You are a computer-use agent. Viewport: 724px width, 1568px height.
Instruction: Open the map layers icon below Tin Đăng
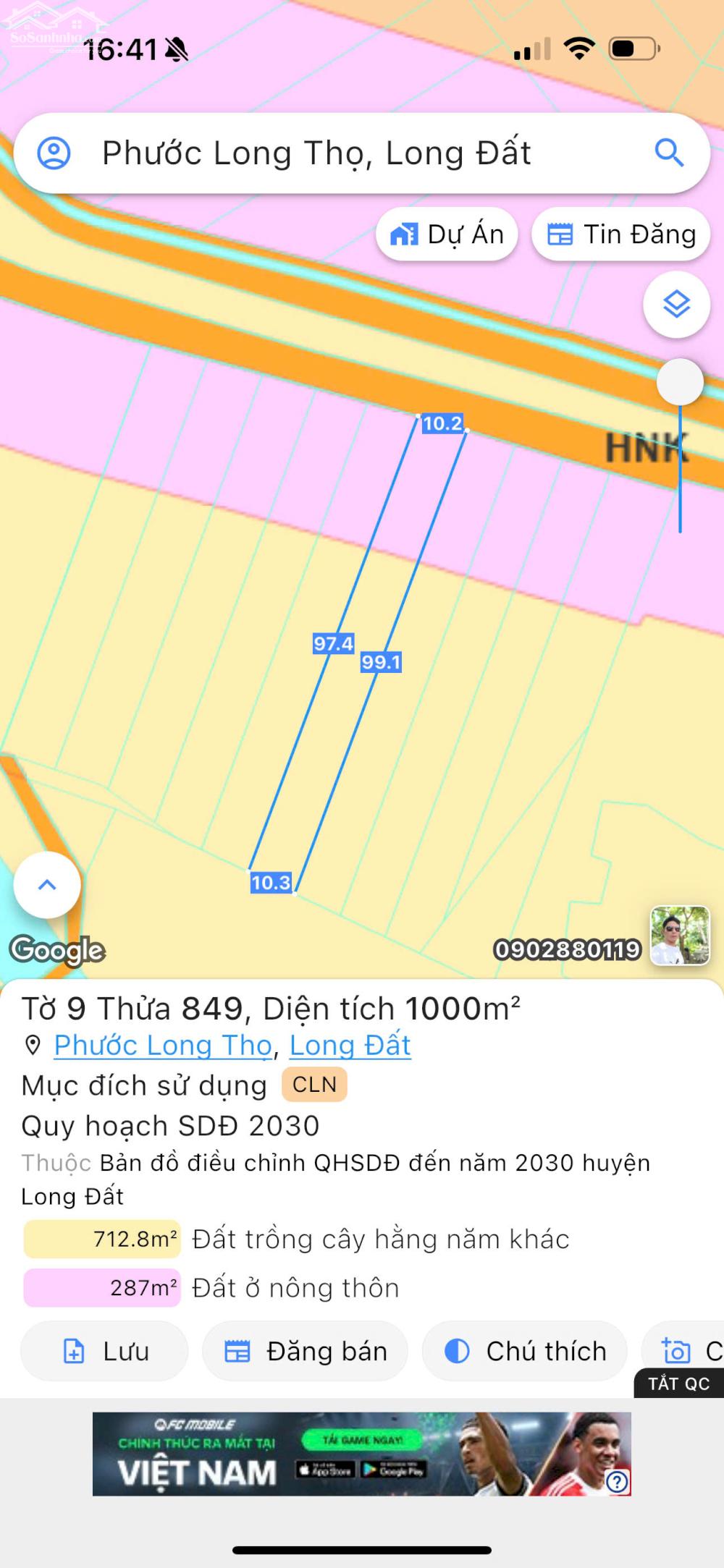pyautogui.click(x=675, y=305)
